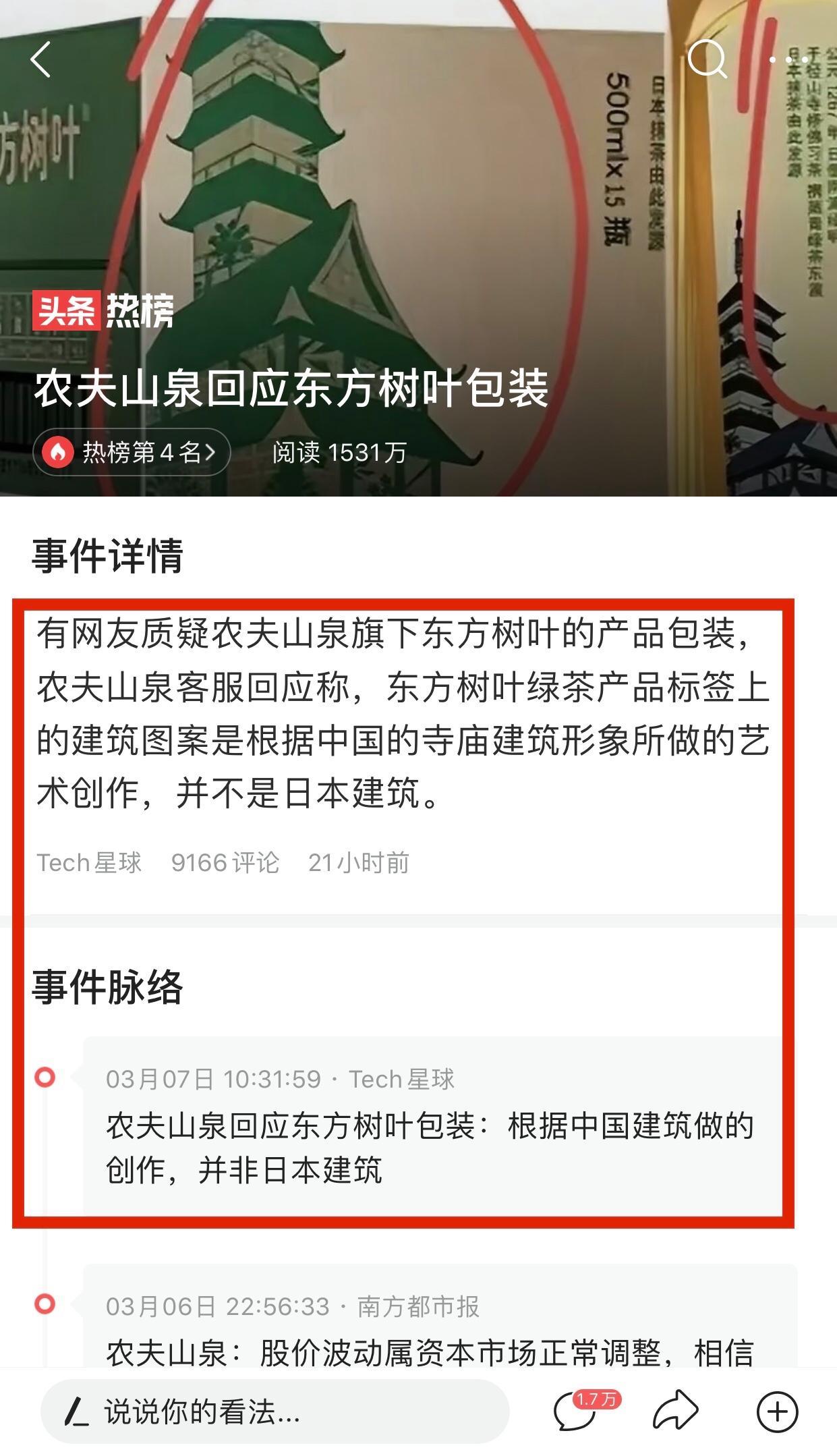Viewport: 837px width, 1456px height.
Task: Open the 03月07日 Tech星球 timeline entry
Action: point(430,1126)
